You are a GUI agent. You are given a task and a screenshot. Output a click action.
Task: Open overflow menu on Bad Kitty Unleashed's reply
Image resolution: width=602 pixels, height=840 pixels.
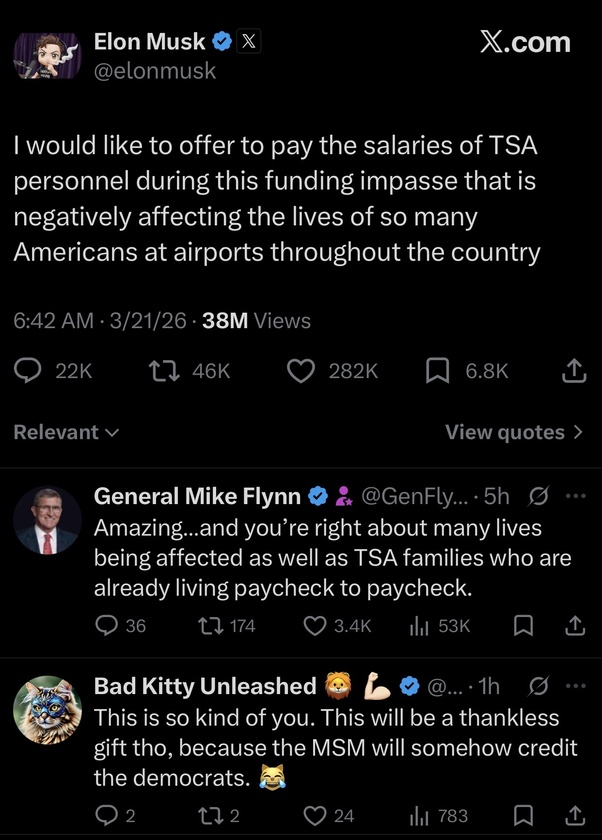coord(576,685)
